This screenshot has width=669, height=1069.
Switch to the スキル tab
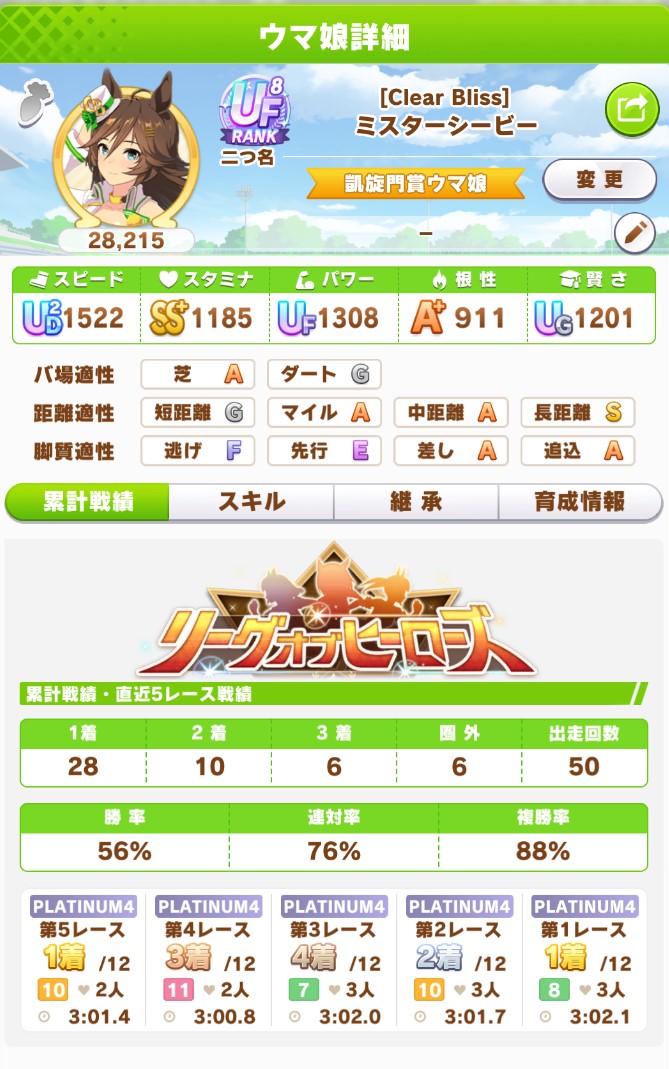(251, 502)
